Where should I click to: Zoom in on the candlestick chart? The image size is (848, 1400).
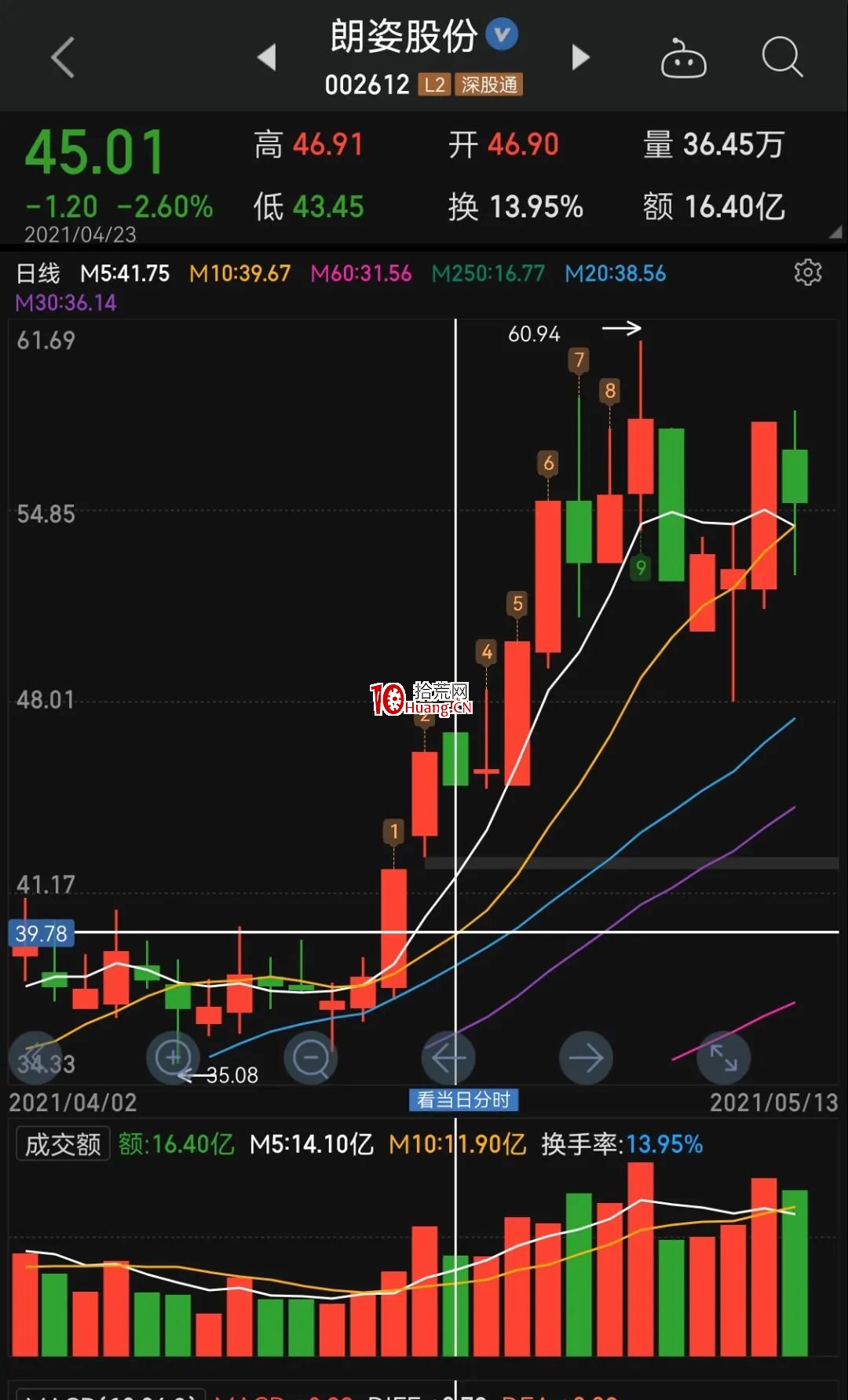point(173,1058)
